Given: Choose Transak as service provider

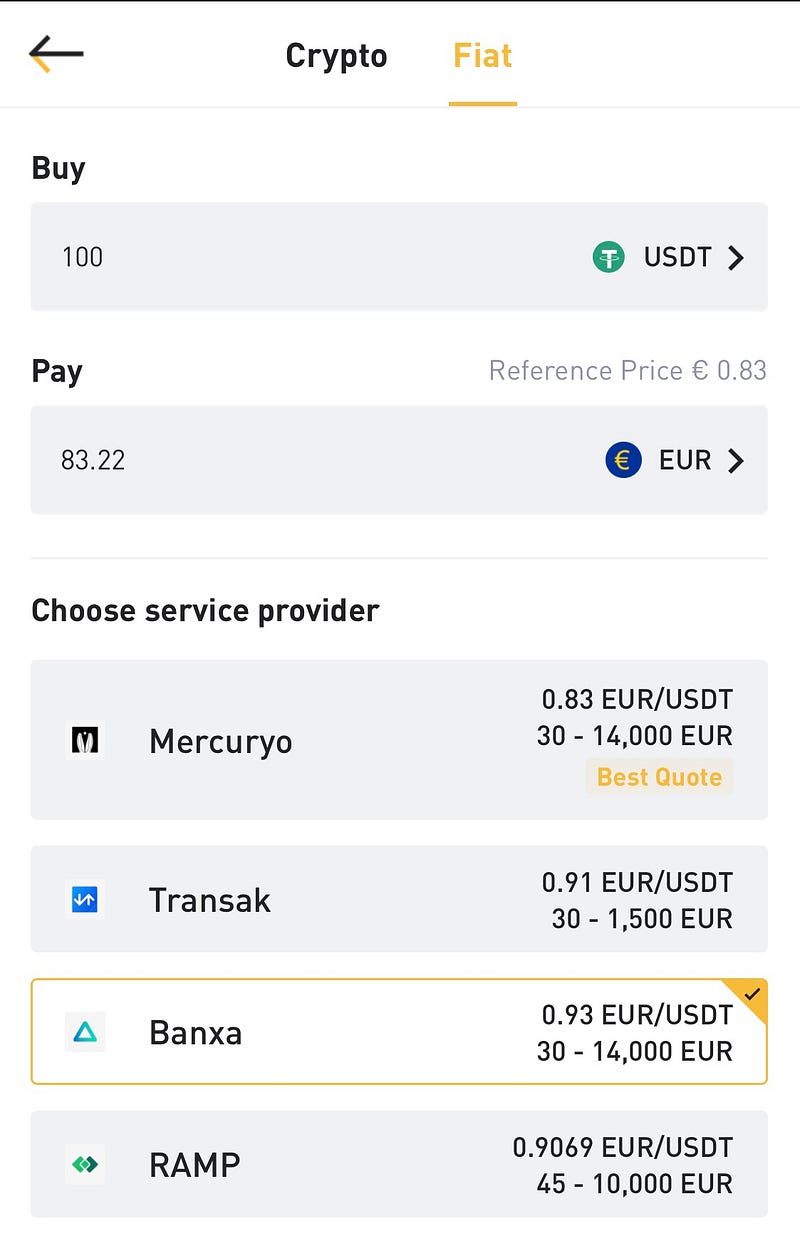Looking at the screenshot, I should (x=399, y=899).
